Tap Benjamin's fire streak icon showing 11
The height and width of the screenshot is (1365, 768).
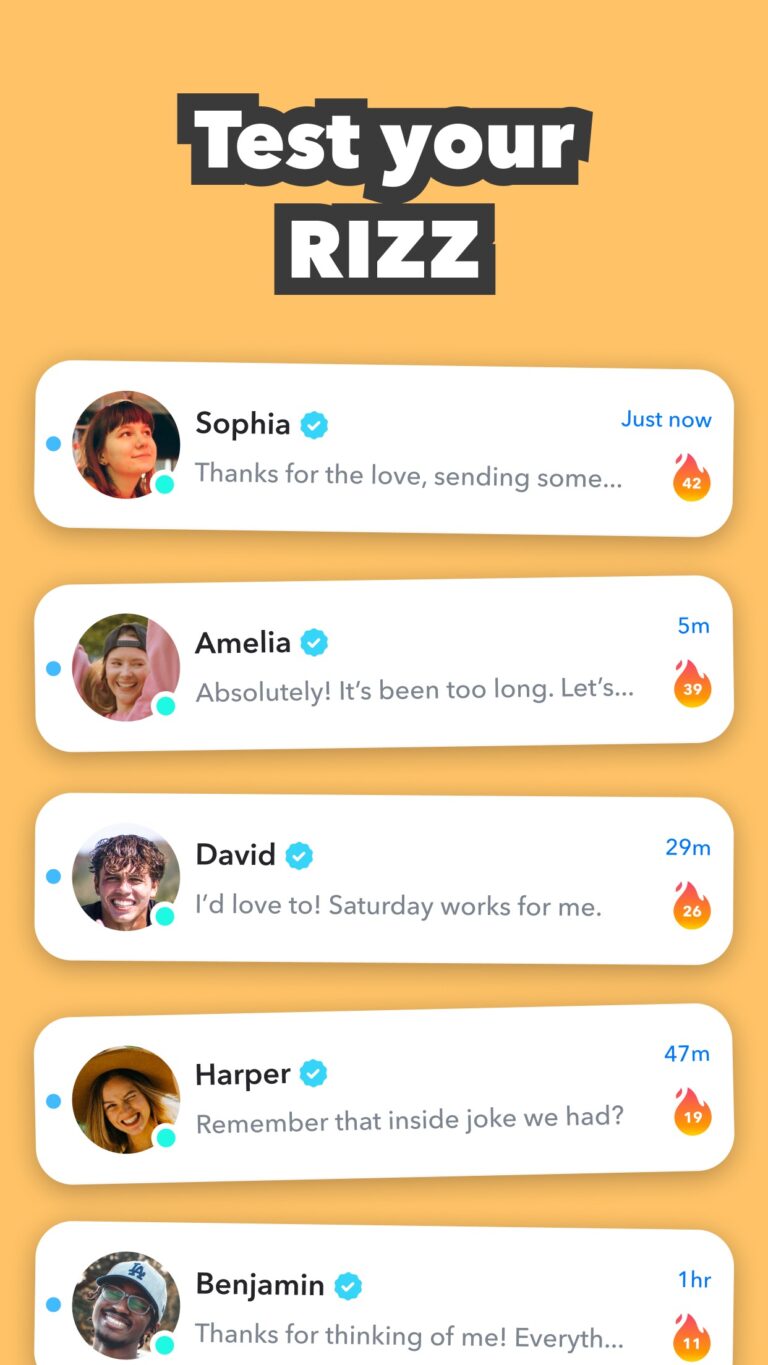691,1335
